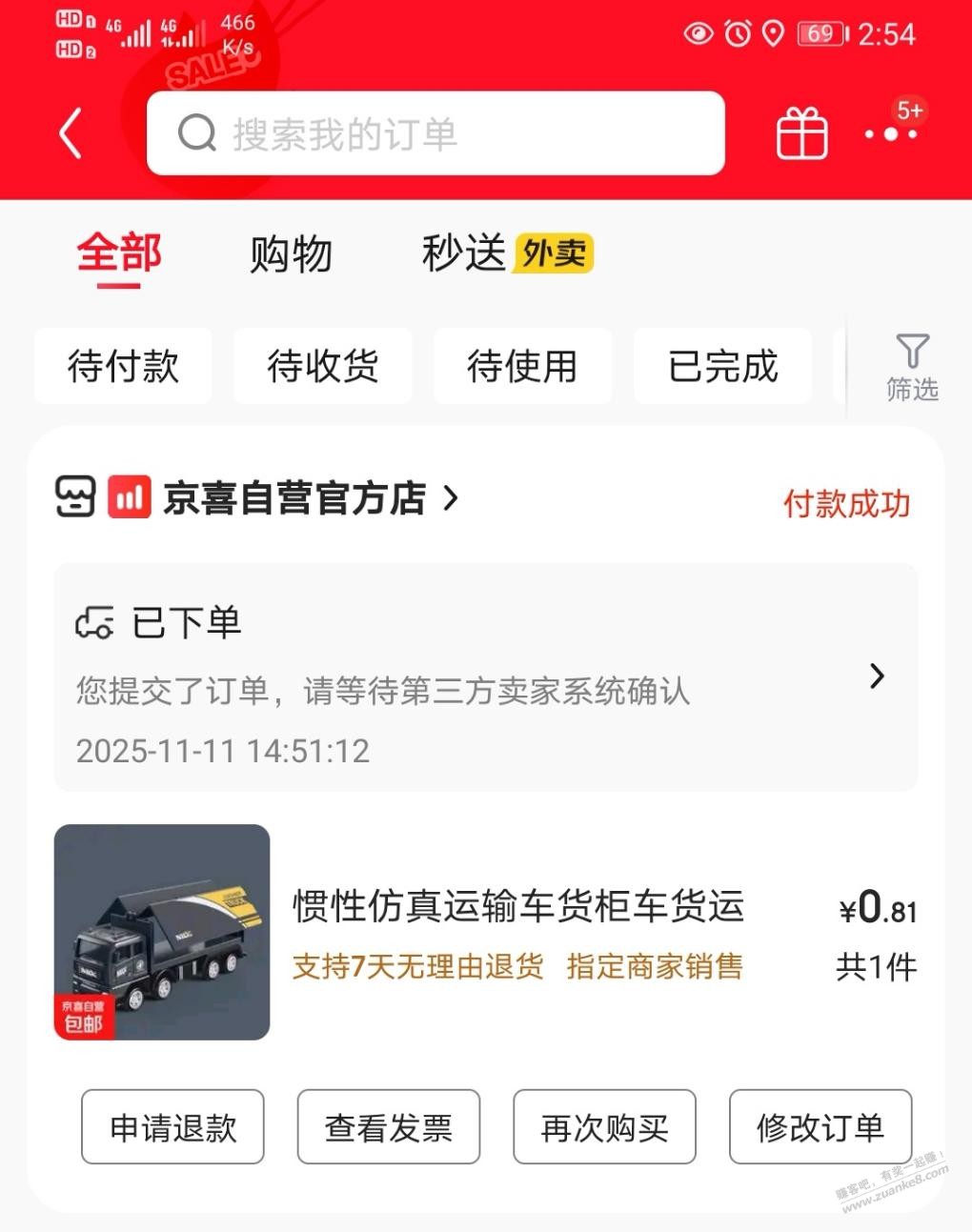Go back using the top-left arrow
The image size is (972, 1232).
pos(71,133)
